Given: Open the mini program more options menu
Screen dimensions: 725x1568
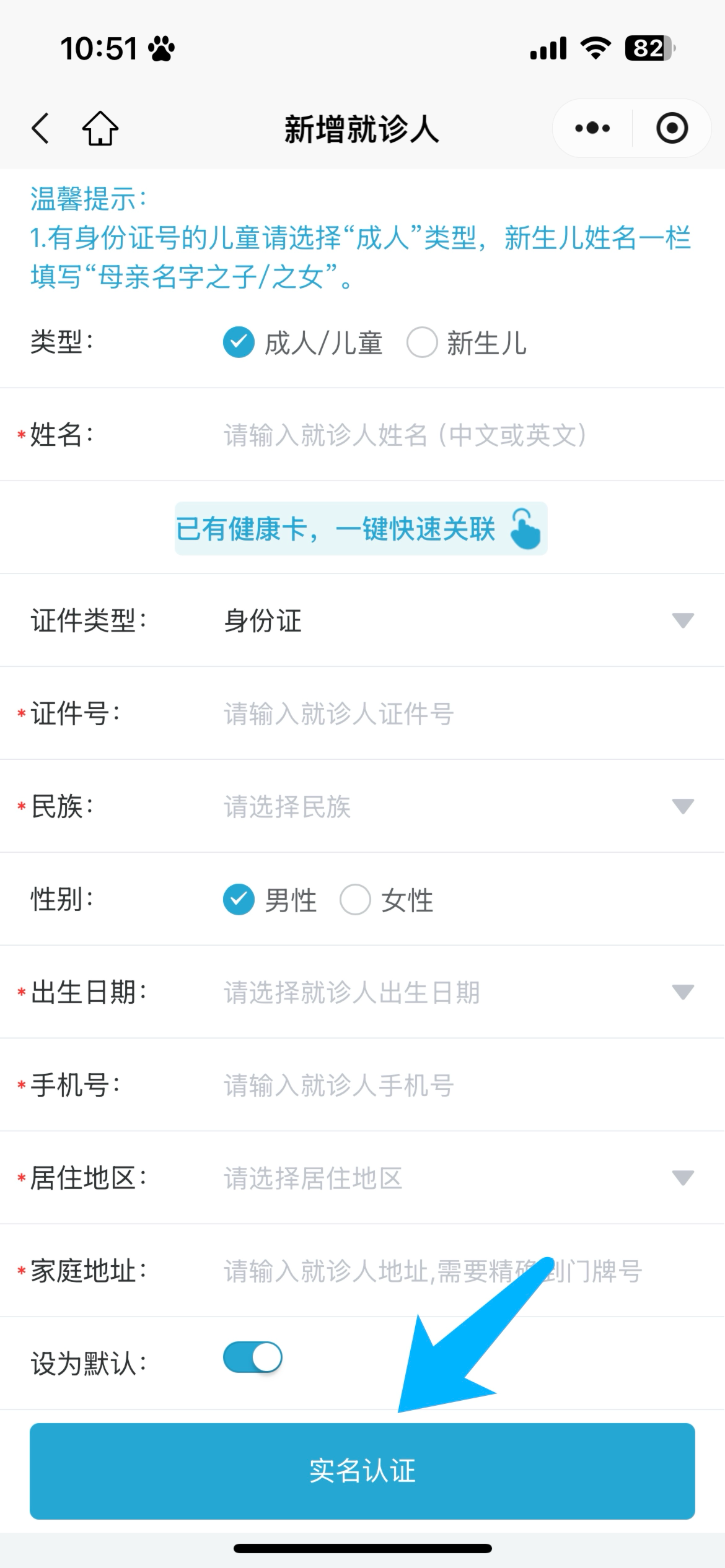Looking at the screenshot, I should point(592,128).
